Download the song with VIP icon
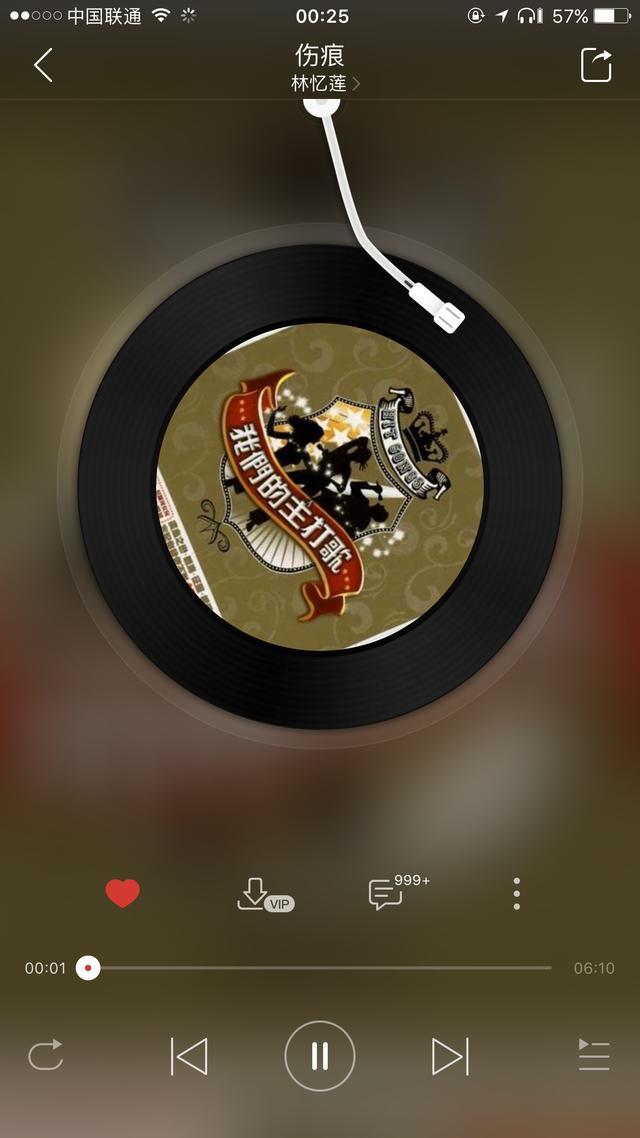The width and height of the screenshot is (640, 1138). tap(262, 894)
